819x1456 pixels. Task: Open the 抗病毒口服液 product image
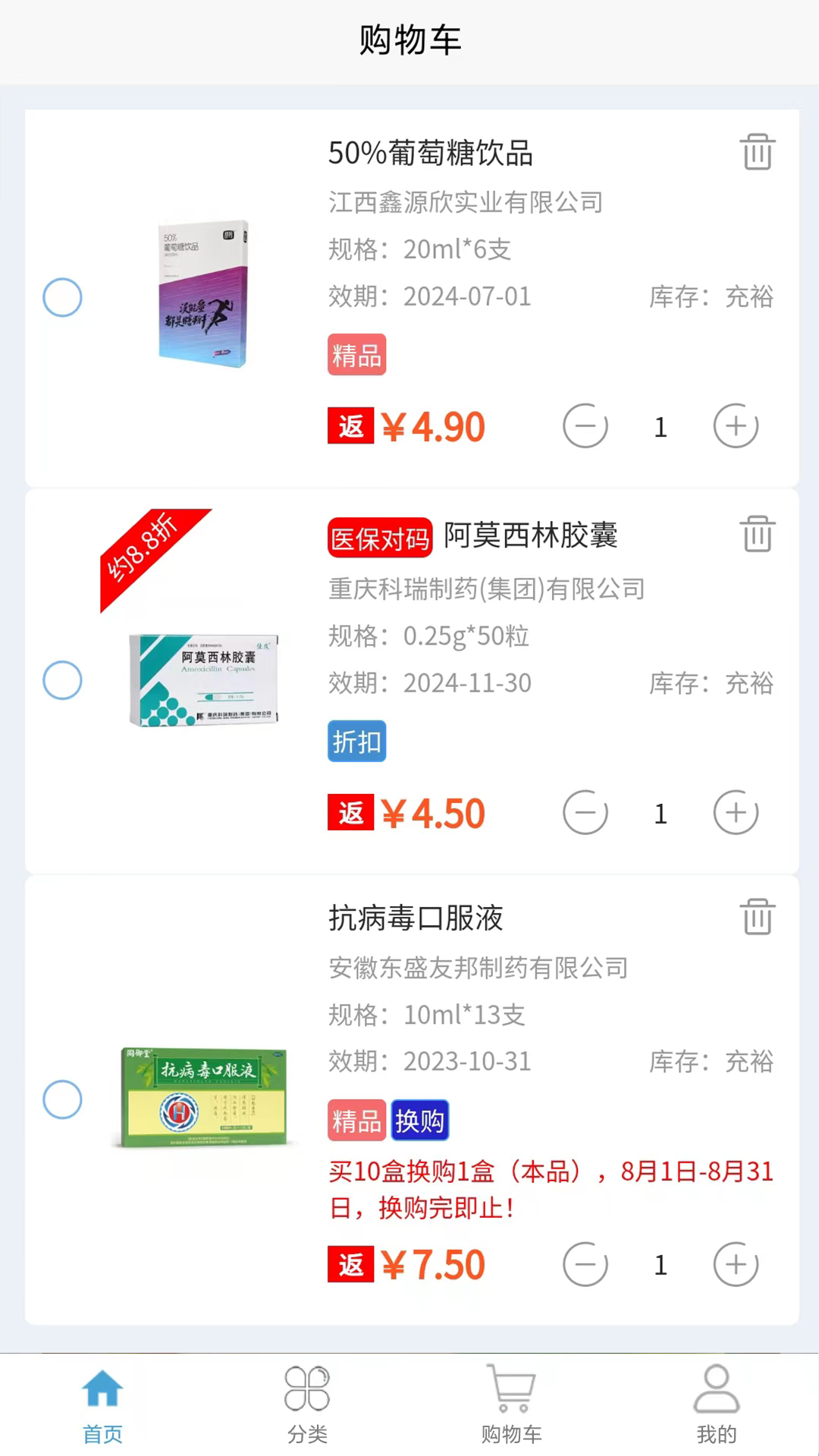point(203,1097)
